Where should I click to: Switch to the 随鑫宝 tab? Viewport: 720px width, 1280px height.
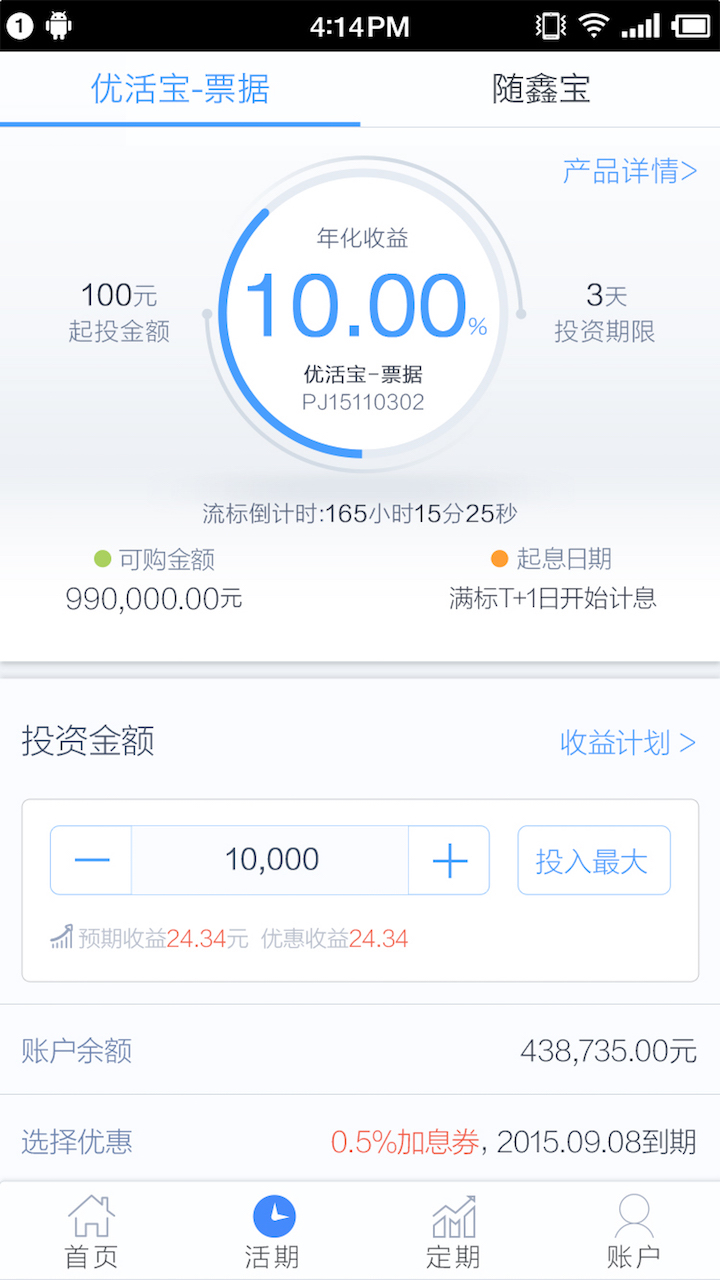pos(541,86)
